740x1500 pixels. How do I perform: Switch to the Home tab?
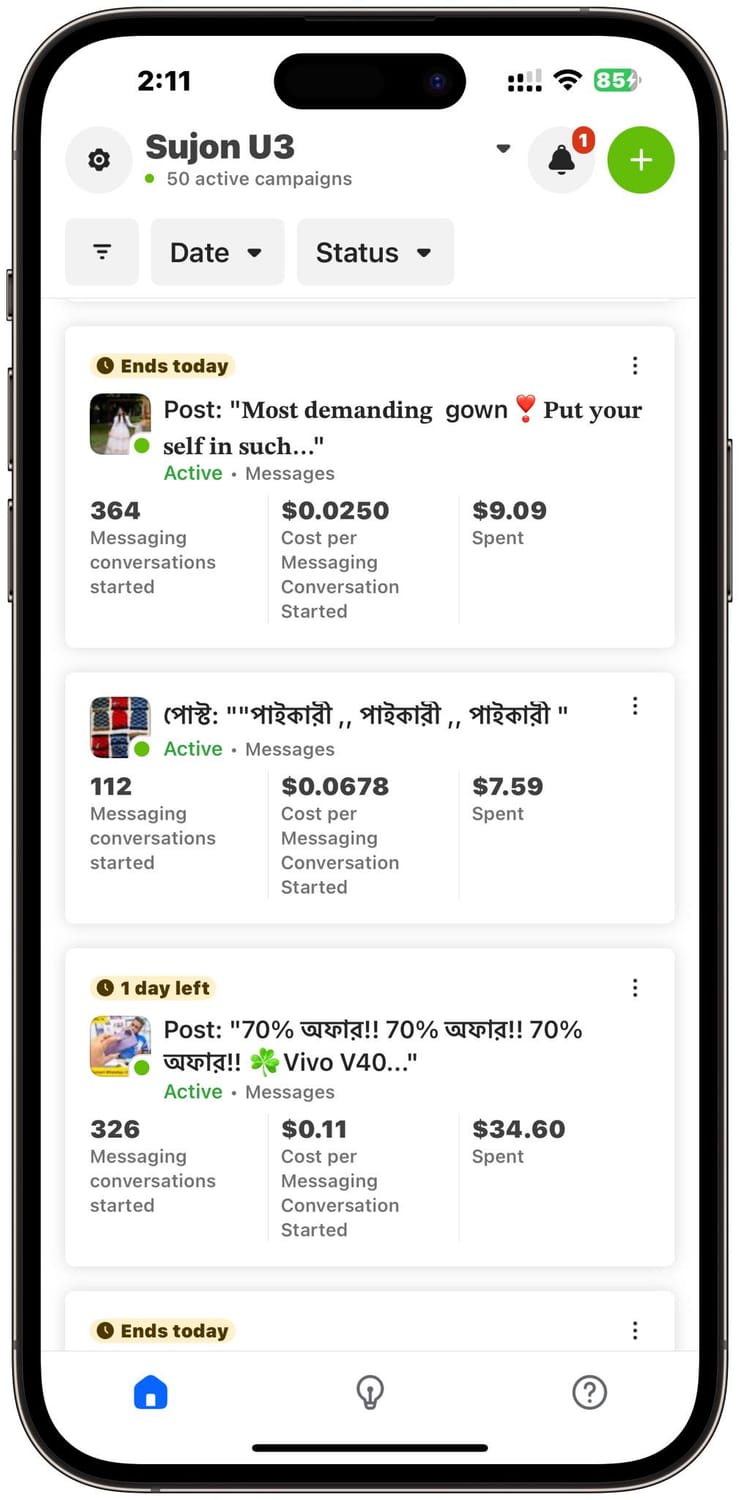click(x=151, y=1392)
